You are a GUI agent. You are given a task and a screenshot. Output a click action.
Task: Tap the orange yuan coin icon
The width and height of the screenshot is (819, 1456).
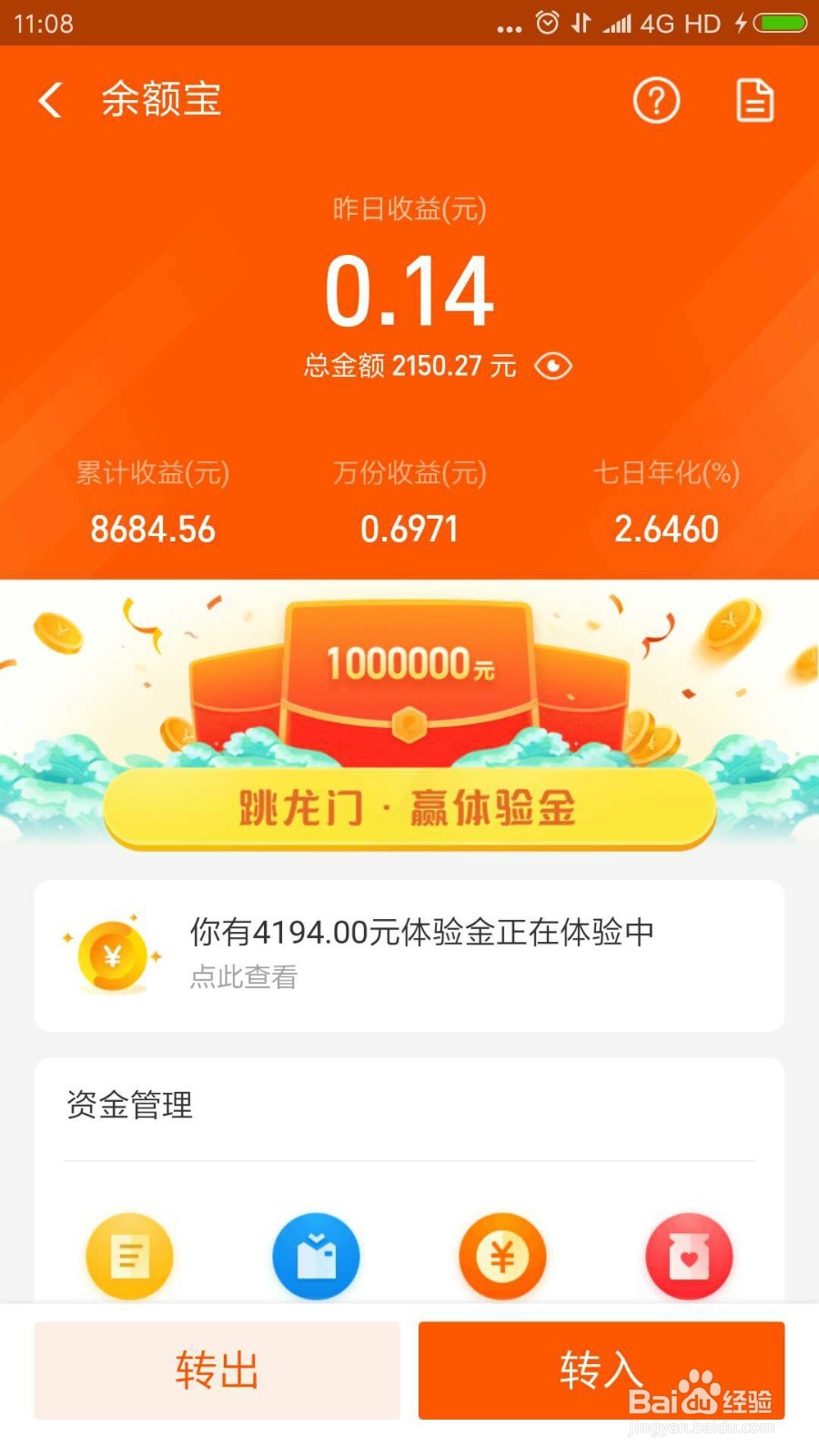click(x=502, y=1256)
